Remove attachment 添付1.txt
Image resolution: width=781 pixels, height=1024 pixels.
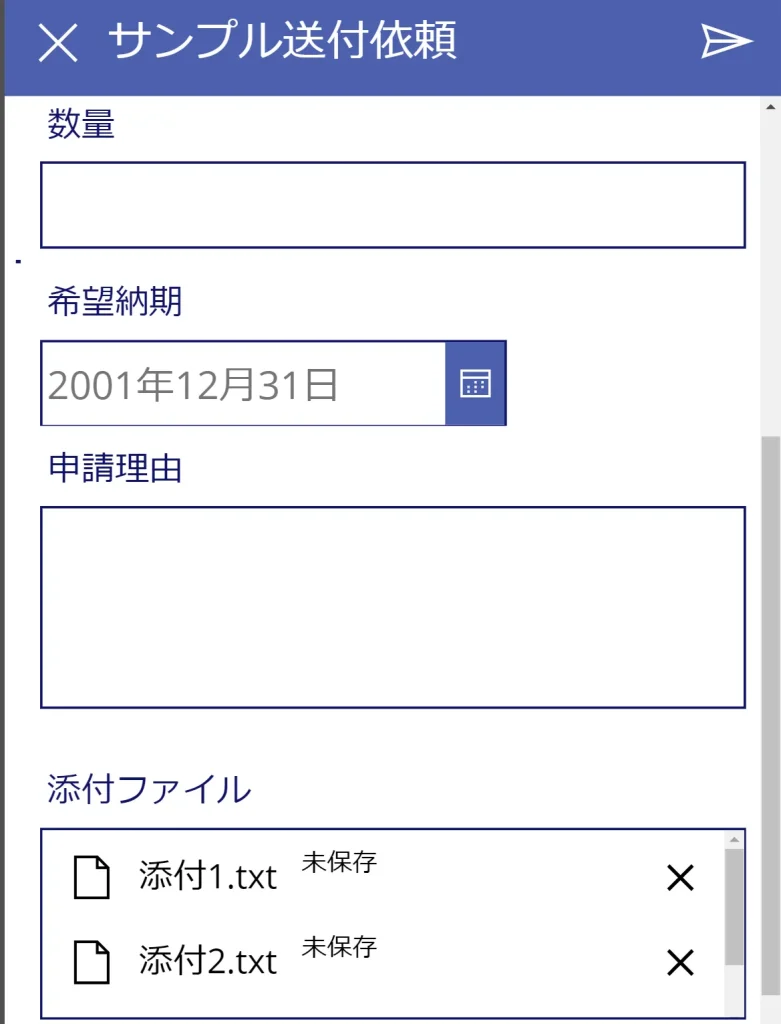pos(680,878)
